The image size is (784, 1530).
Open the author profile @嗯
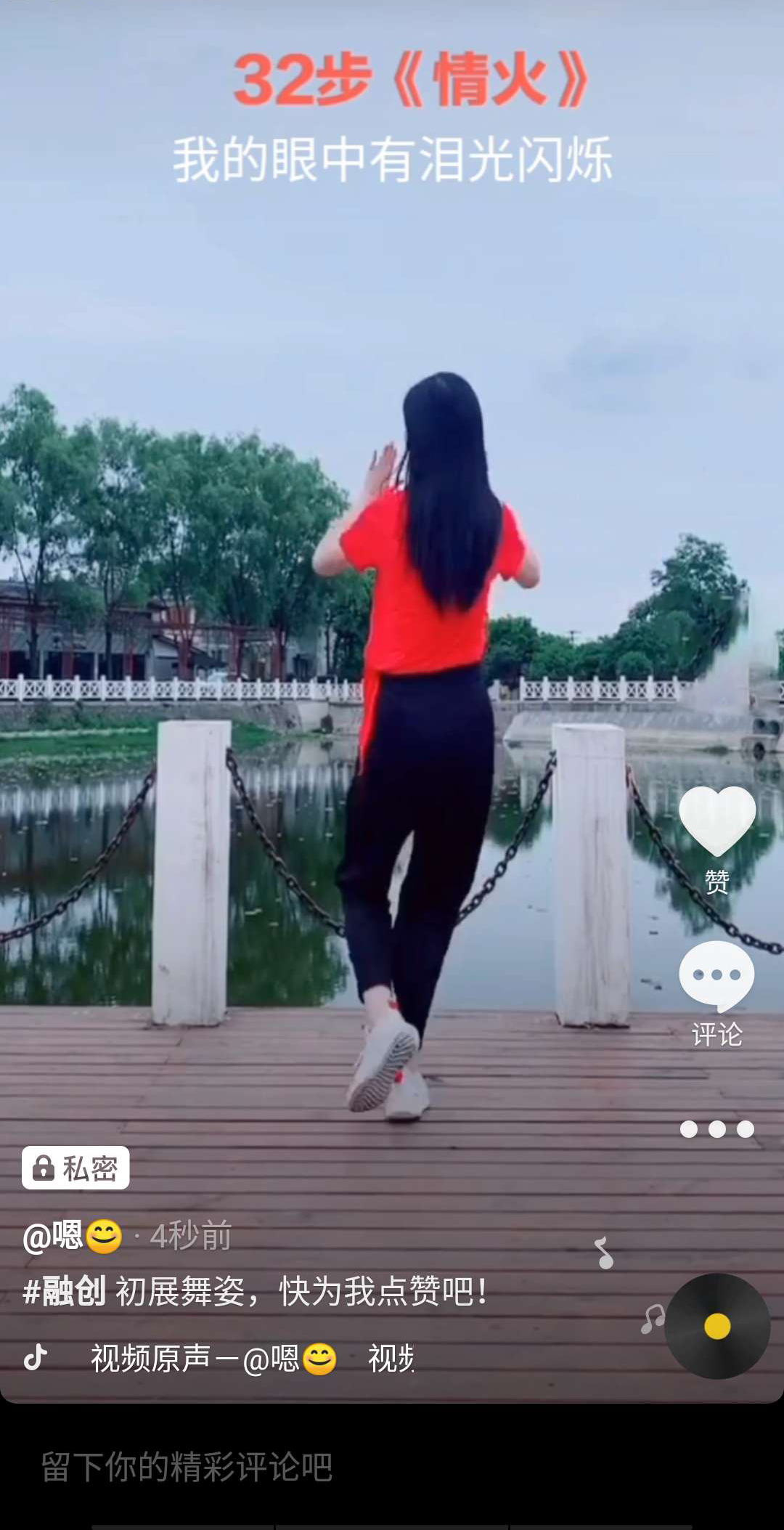(x=73, y=1236)
